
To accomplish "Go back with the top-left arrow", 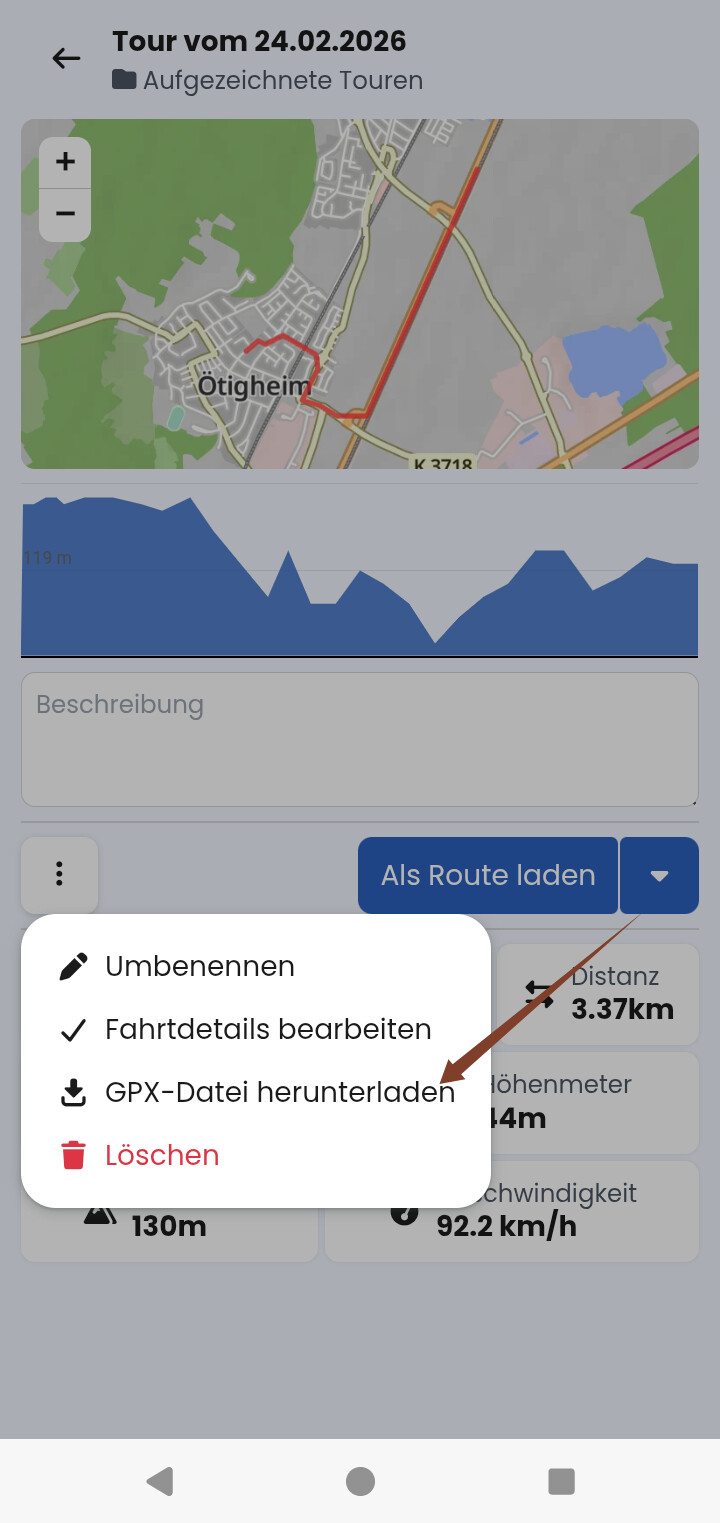I will pos(66,59).
